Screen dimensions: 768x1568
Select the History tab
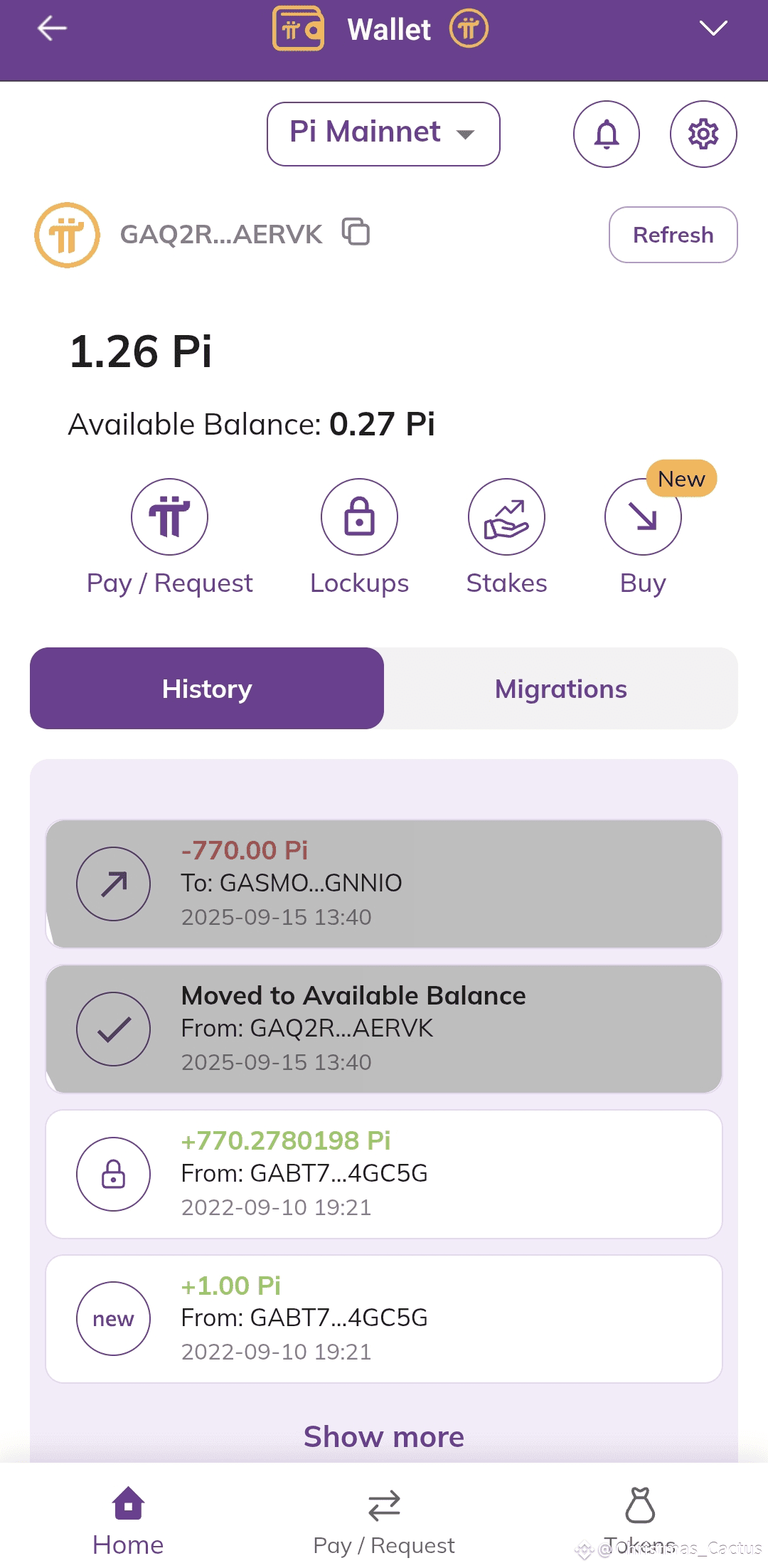[207, 689]
